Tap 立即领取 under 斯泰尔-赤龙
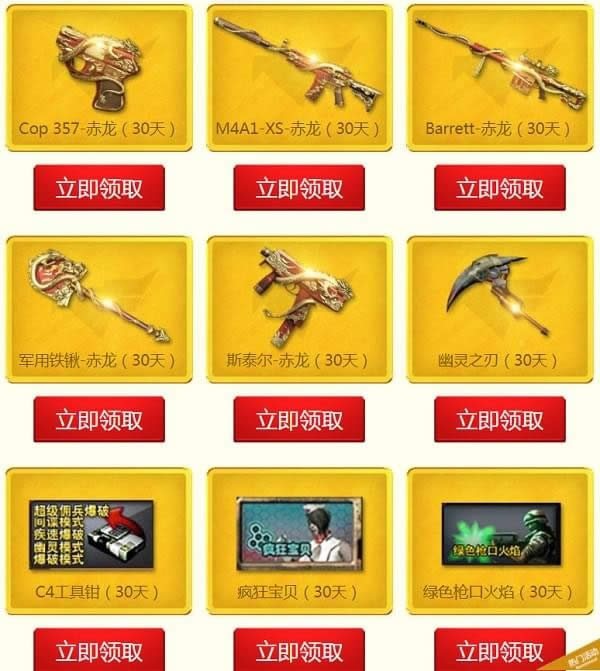The width and height of the screenshot is (600, 671). pos(299,420)
